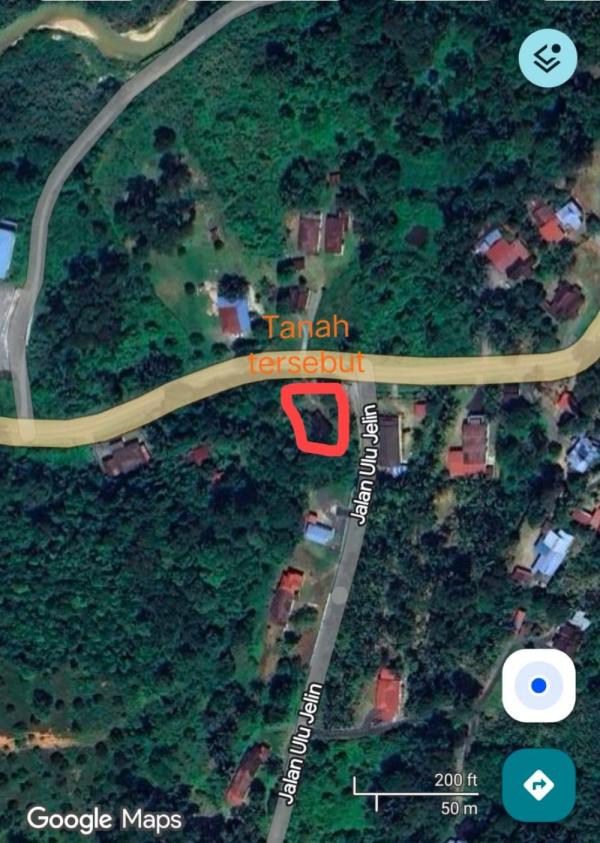The height and width of the screenshot is (843, 600).
Task: Center the map on my location
Action: click(538, 686)
